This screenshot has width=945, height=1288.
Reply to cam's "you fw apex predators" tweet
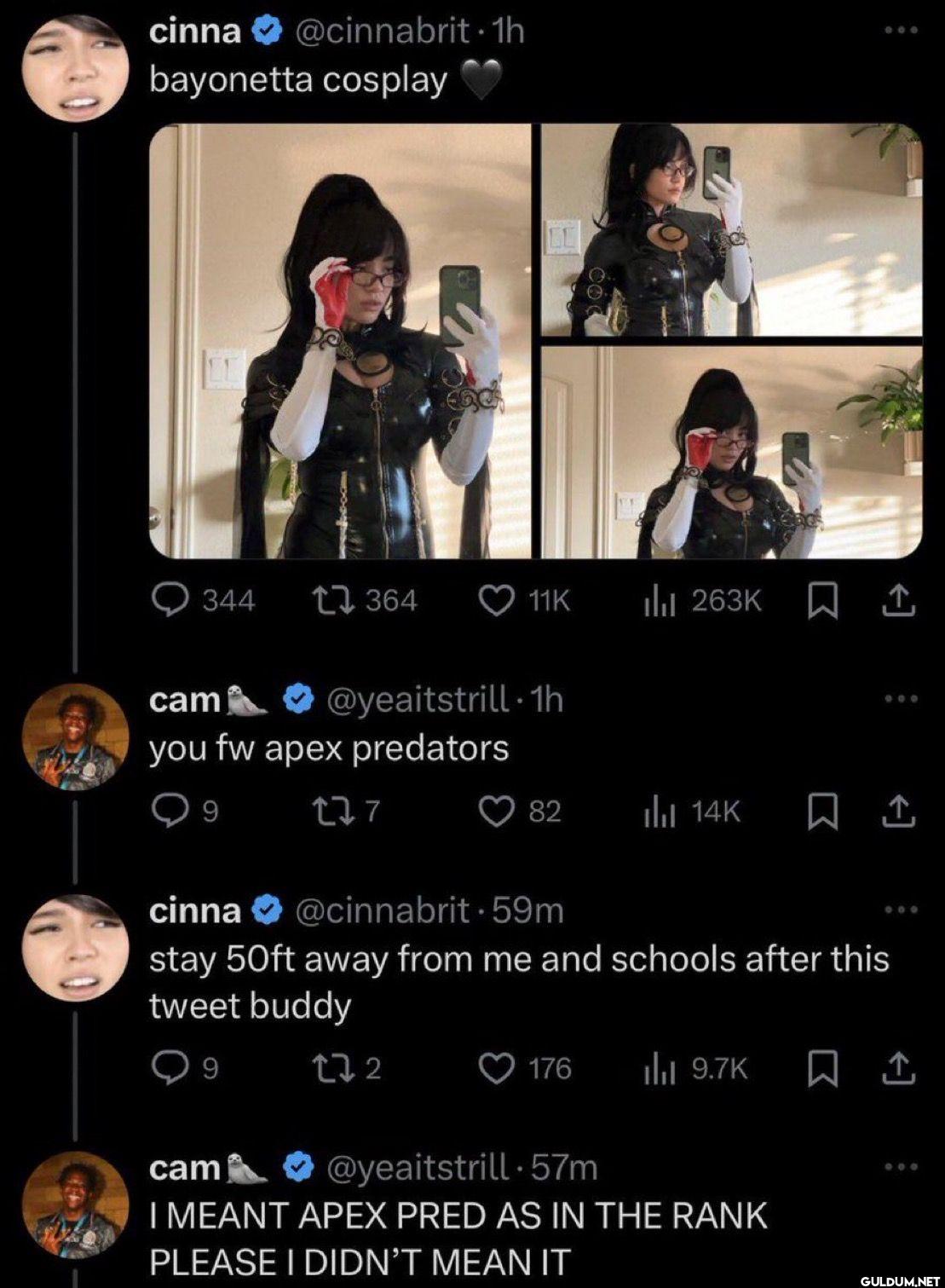[x=169, y=811]
